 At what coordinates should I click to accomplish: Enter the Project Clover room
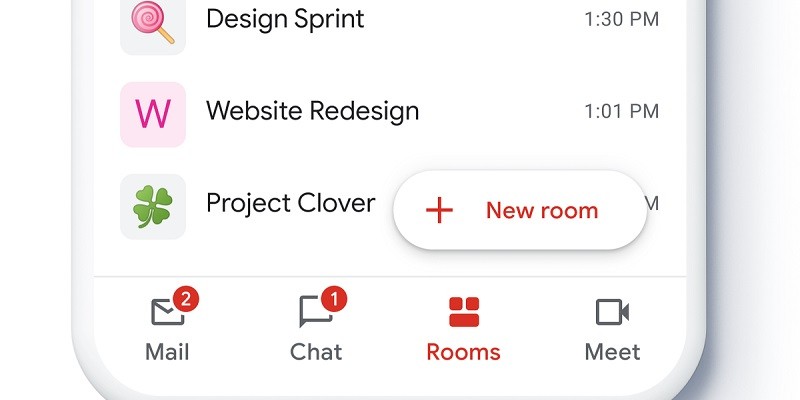[x=290, y=204]
